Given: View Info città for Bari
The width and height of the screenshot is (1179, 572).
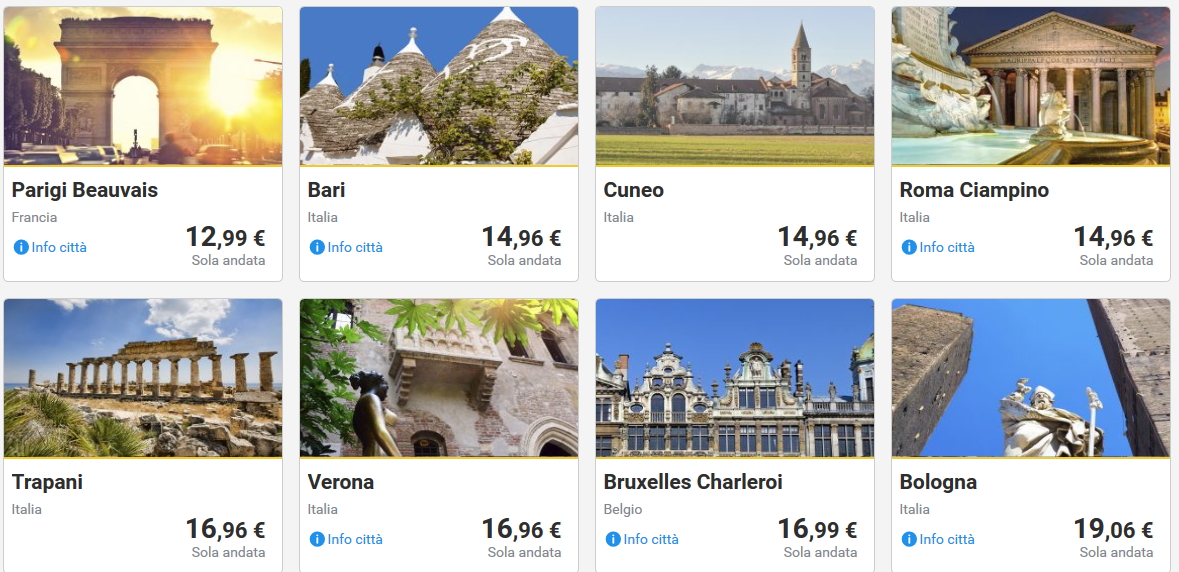Looking at the screenshot, I should [x=347, y=247].
